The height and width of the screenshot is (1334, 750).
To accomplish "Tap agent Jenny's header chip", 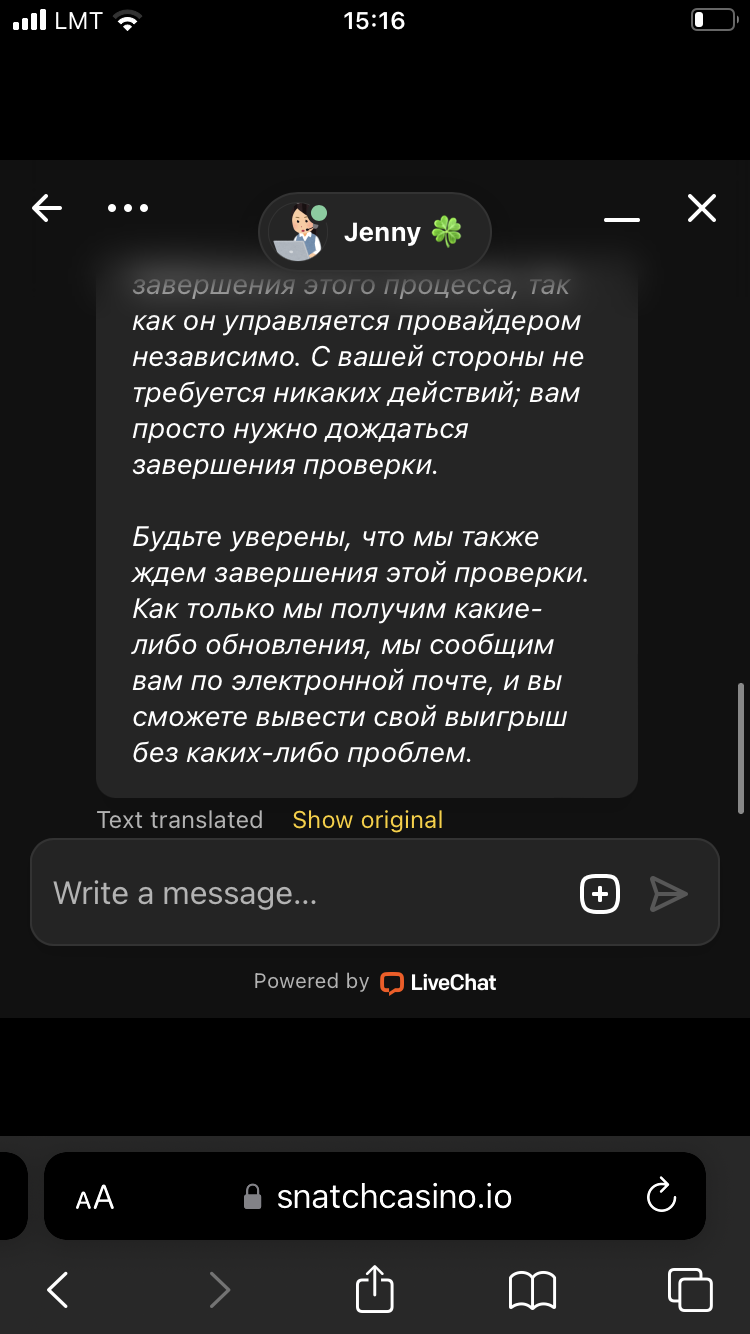I will click(375, 232).
